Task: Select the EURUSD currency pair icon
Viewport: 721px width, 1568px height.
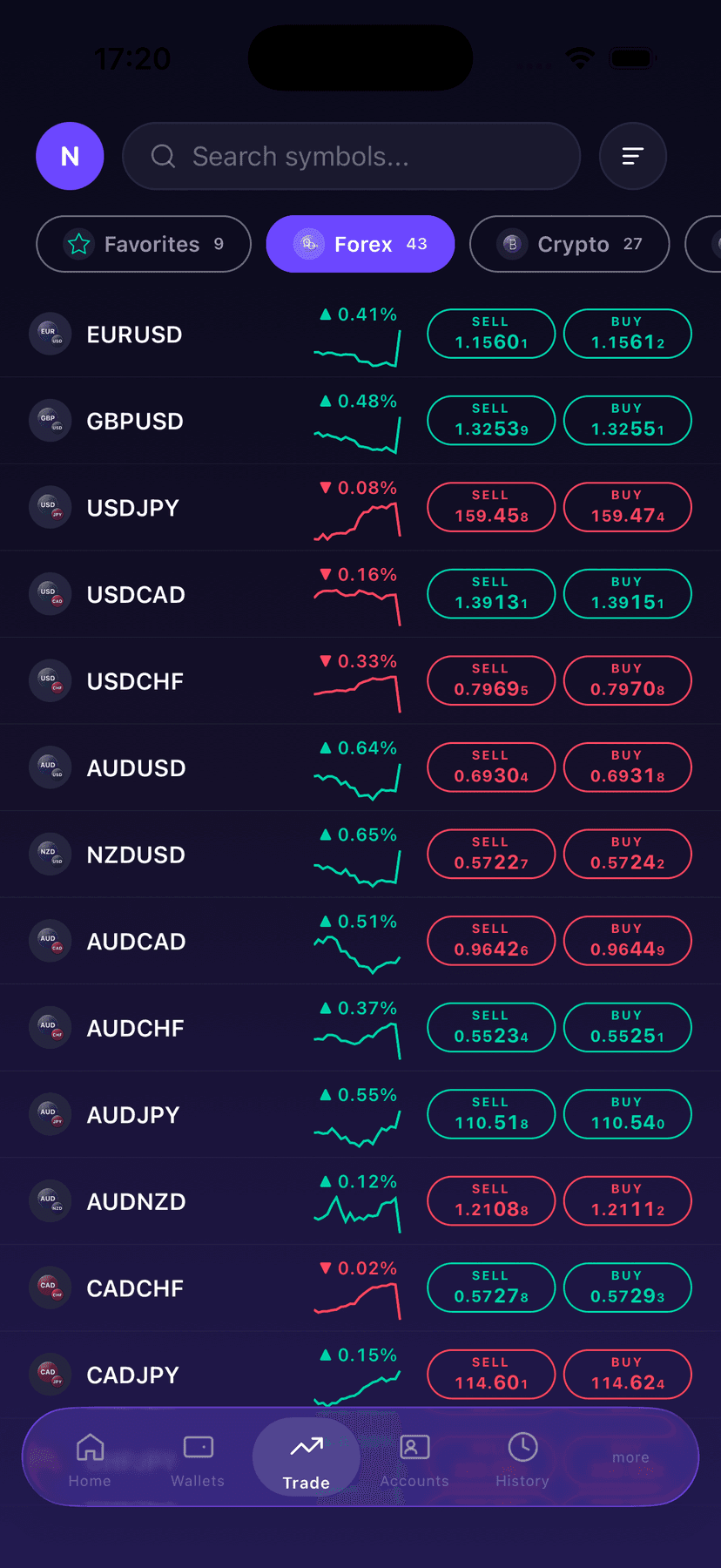Action: pos(50,334)
